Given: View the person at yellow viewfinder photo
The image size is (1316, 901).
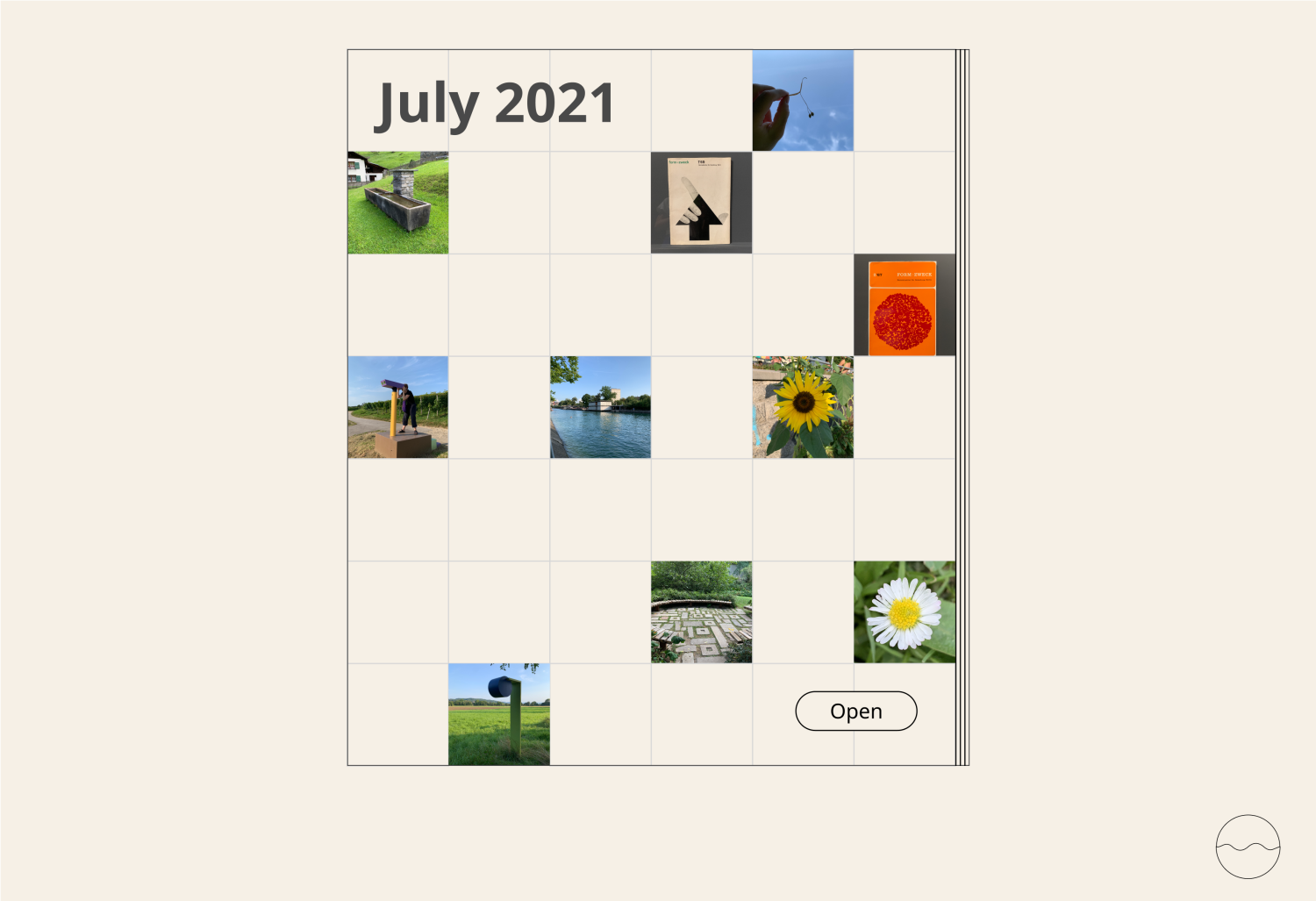Looking at the screenshot, I should 397,407.
